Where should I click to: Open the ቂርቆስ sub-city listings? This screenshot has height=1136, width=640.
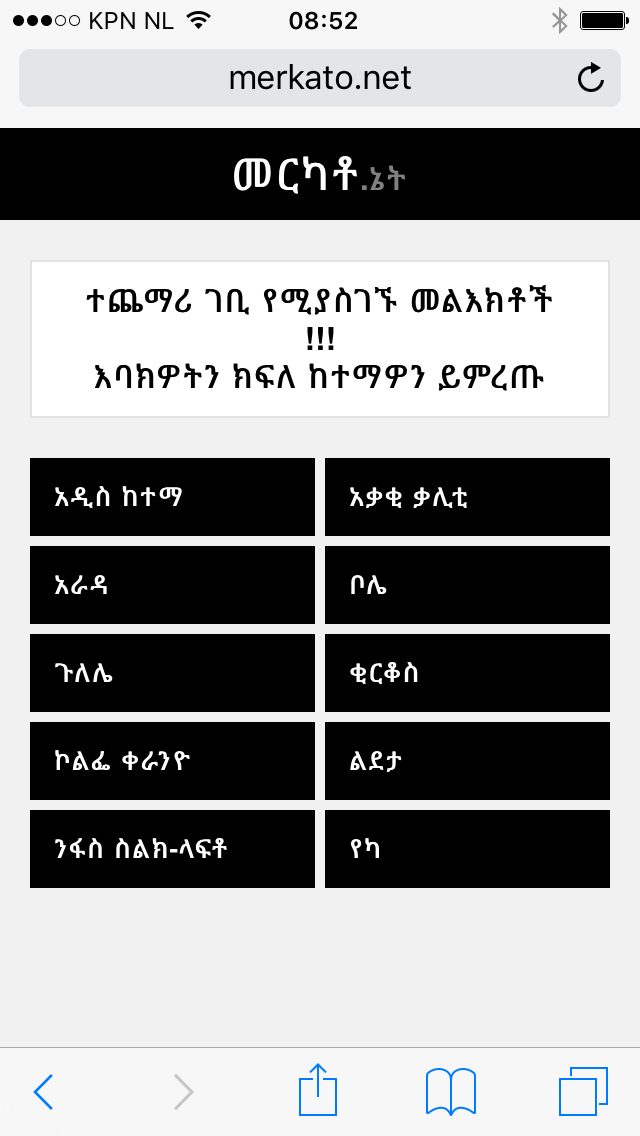[467, 673]
